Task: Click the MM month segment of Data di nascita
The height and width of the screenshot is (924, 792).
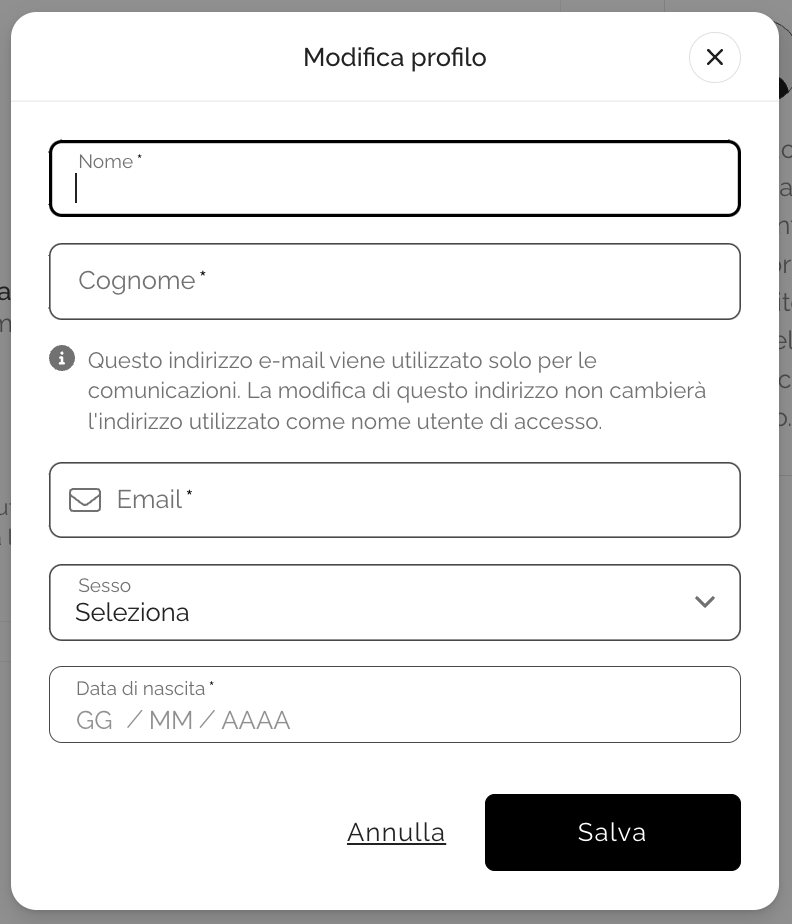Action: (167, 720)
